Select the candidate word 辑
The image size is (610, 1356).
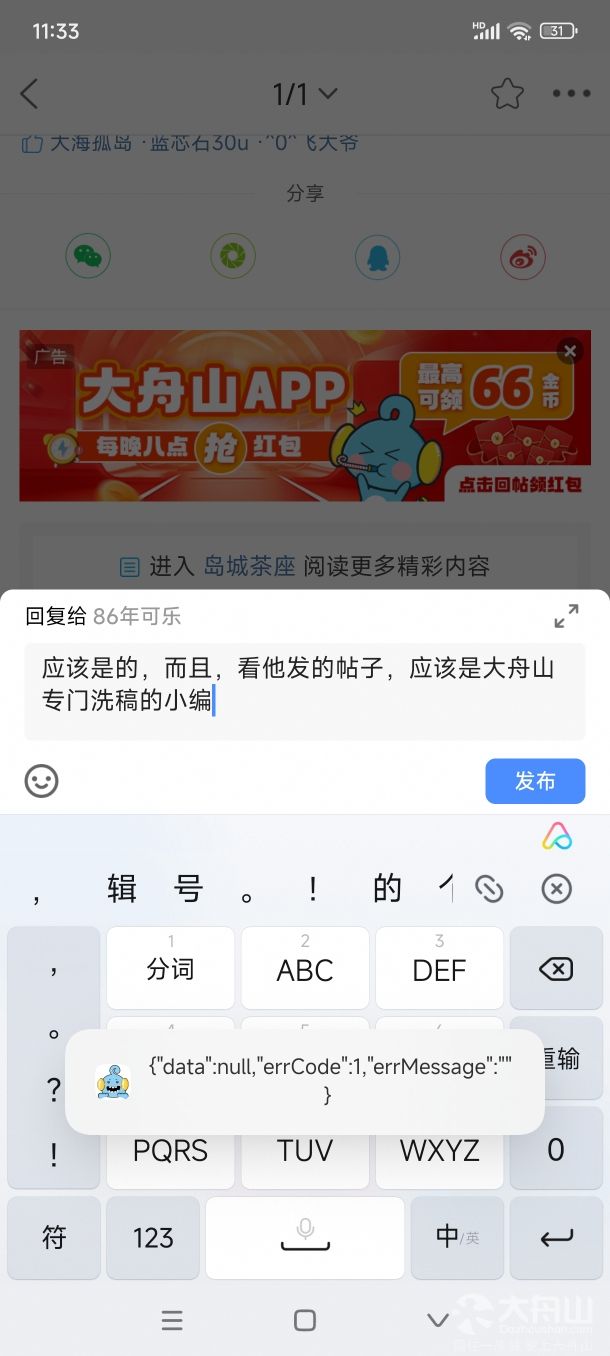pyautogui.click(x=122, y=888)
